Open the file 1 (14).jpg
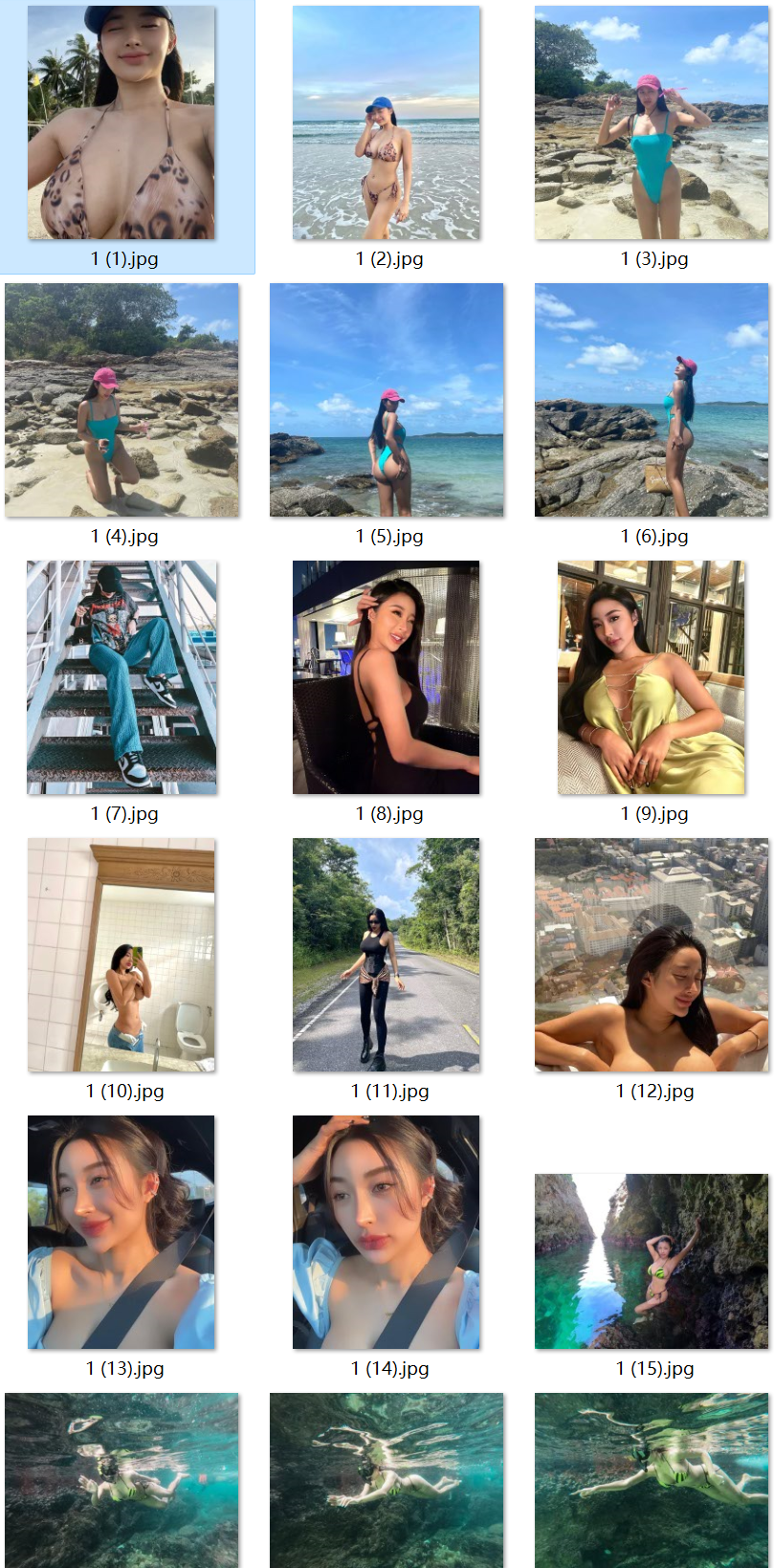This screenshot has height=1568, width=774. pyautogui.click(x=387, y=1232)
